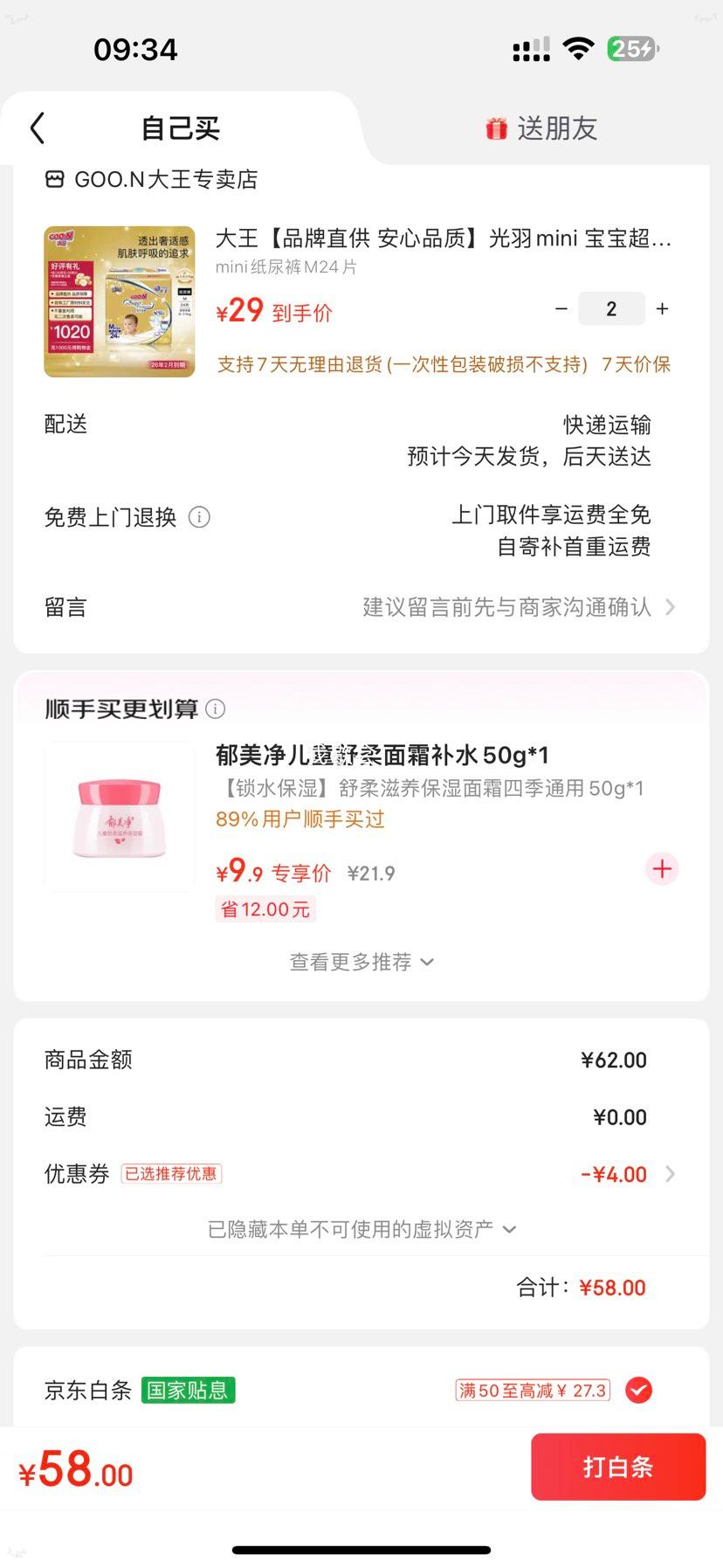Toggle the 京东白条 payment option

pyautogui.click(x=638, y=1390)
